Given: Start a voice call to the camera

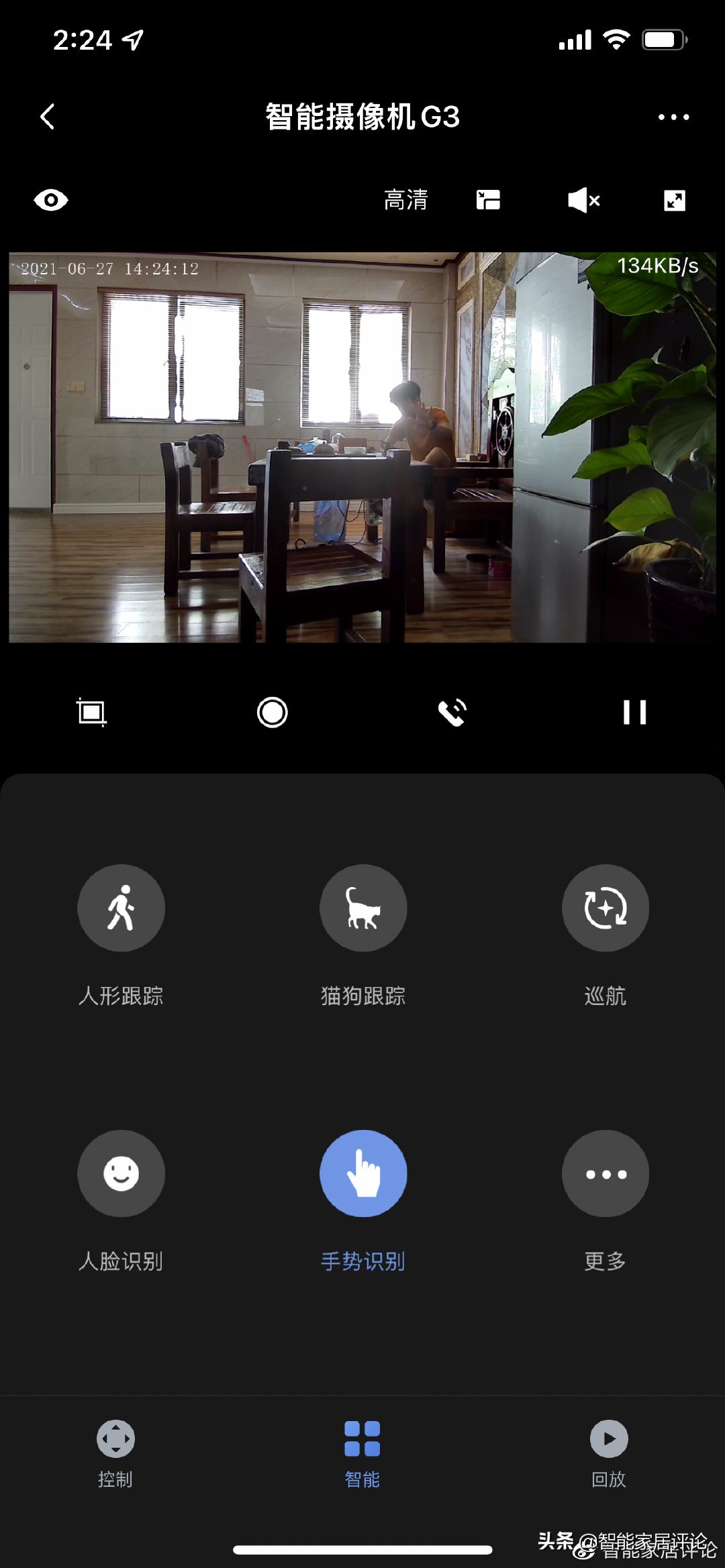Looking at the screenshot, I should (x=453, y=713).
